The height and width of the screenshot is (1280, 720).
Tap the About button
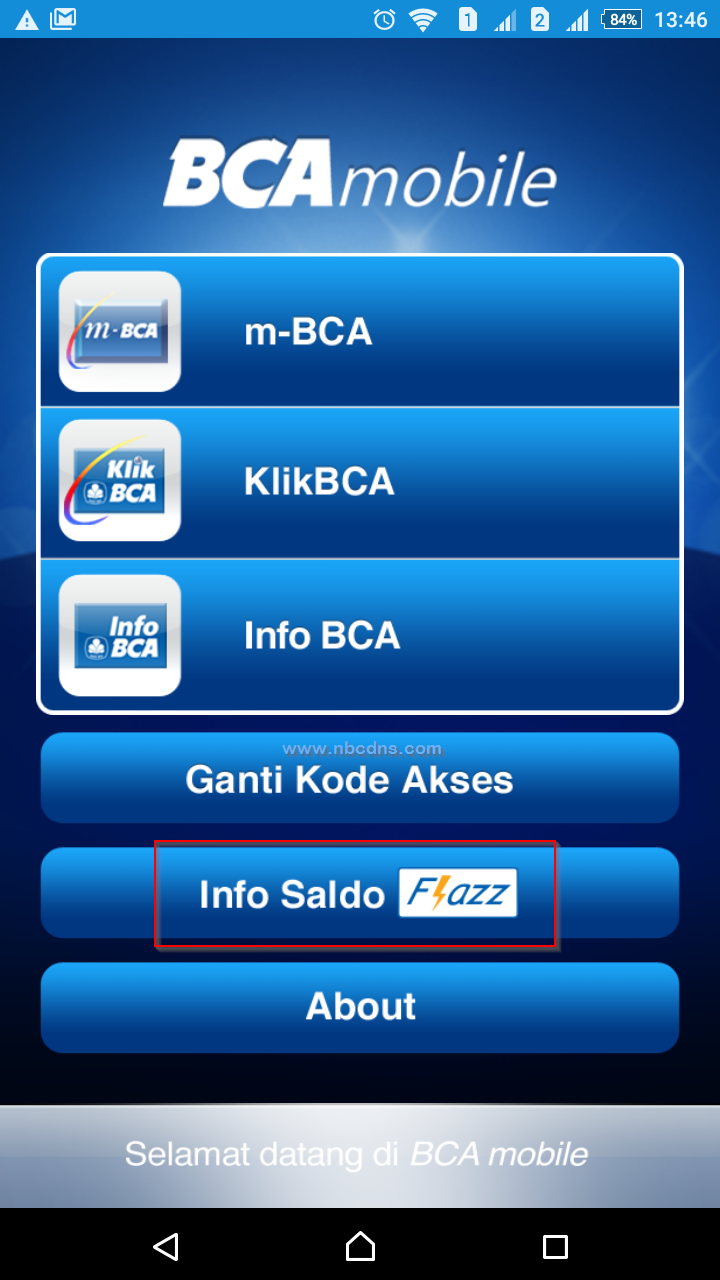pos(359,1006)
